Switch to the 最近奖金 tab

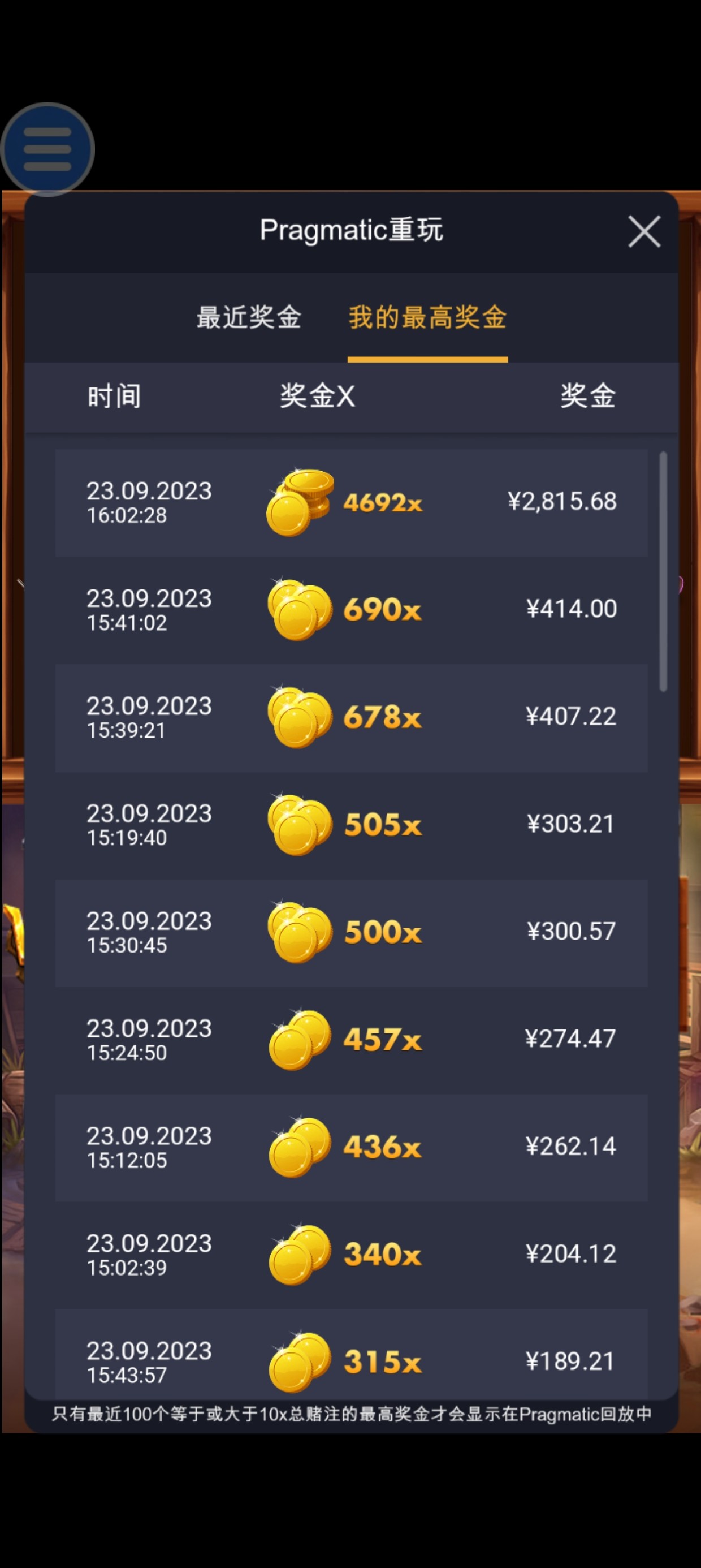tap(248, 318)
